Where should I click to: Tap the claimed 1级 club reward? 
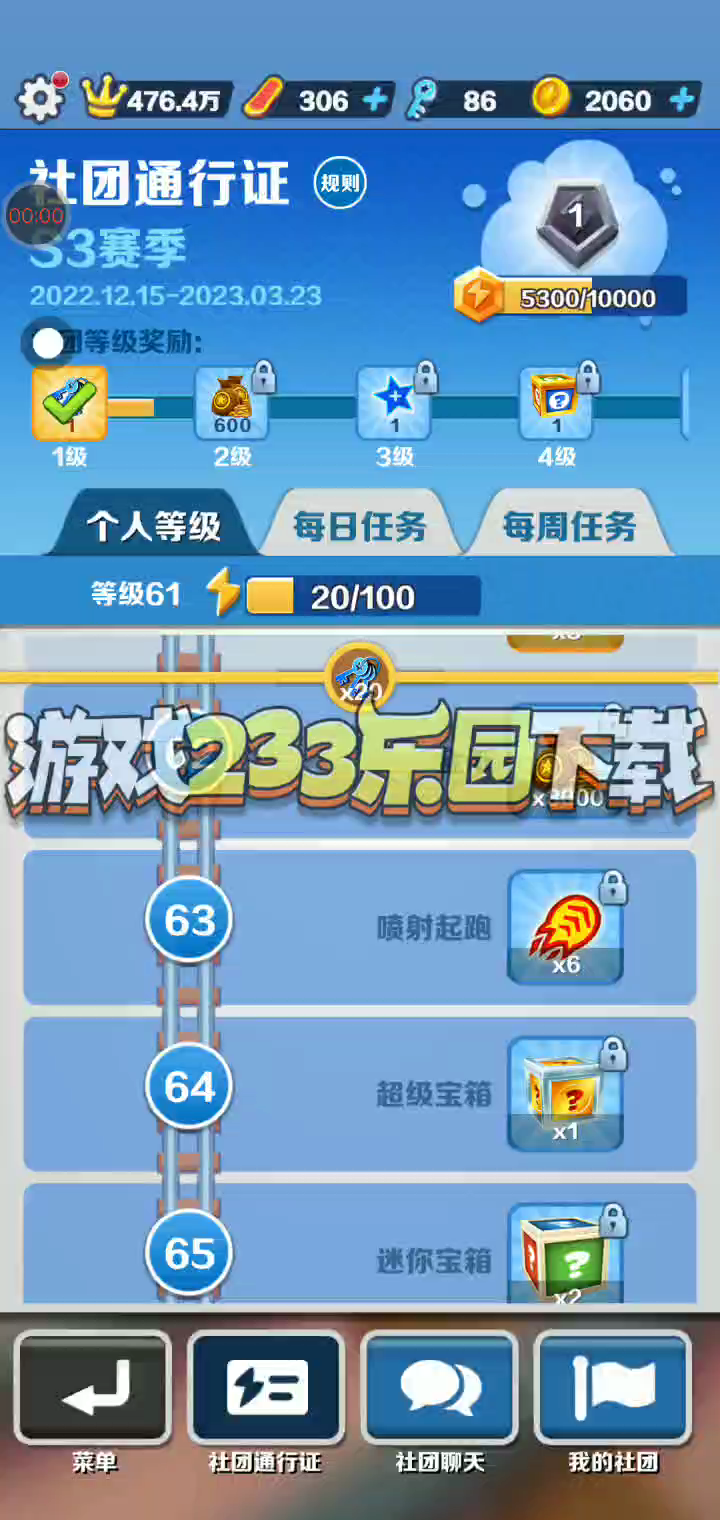coord(69,403)
